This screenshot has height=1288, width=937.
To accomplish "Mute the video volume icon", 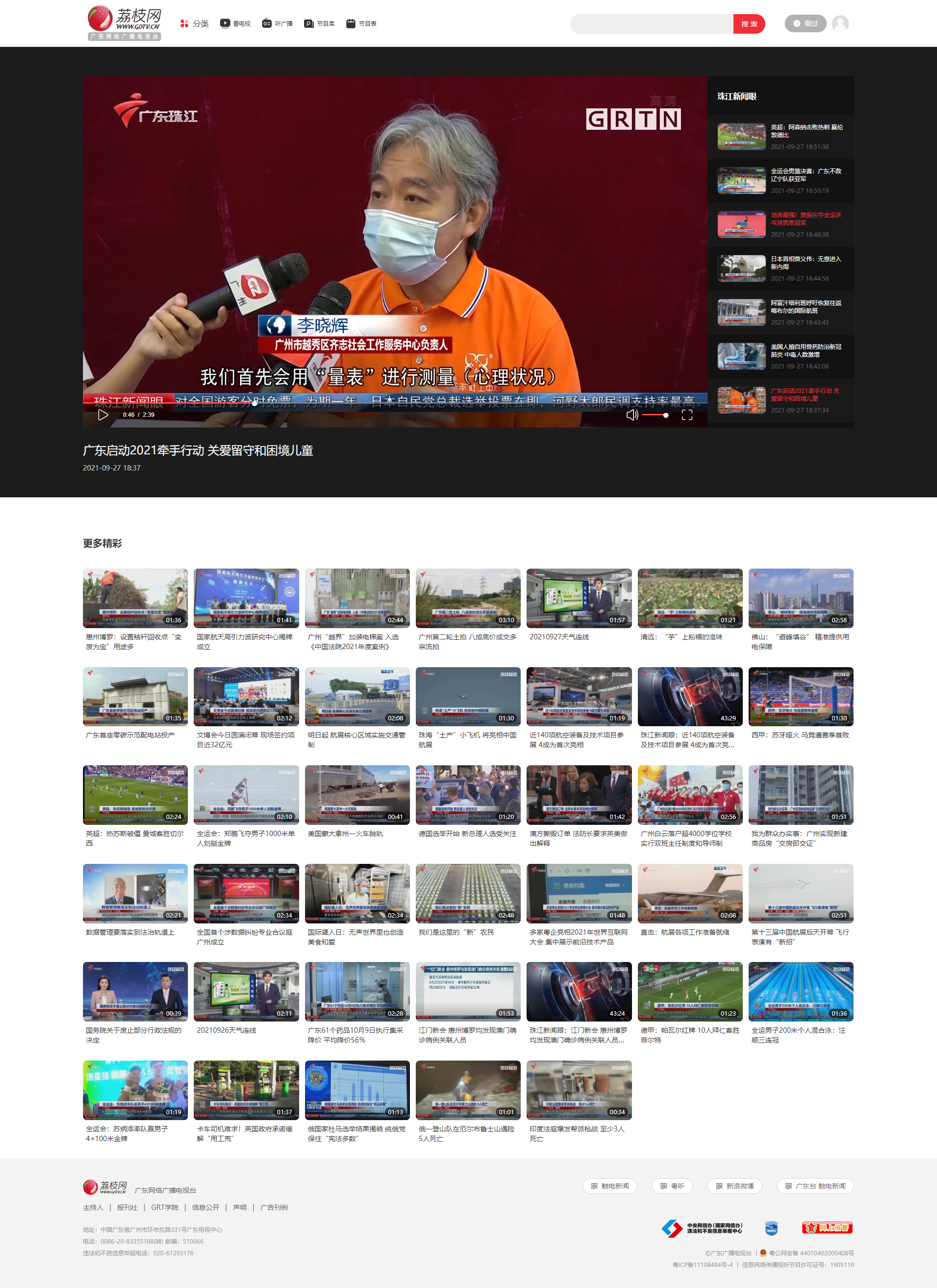I will coord(631,414).
